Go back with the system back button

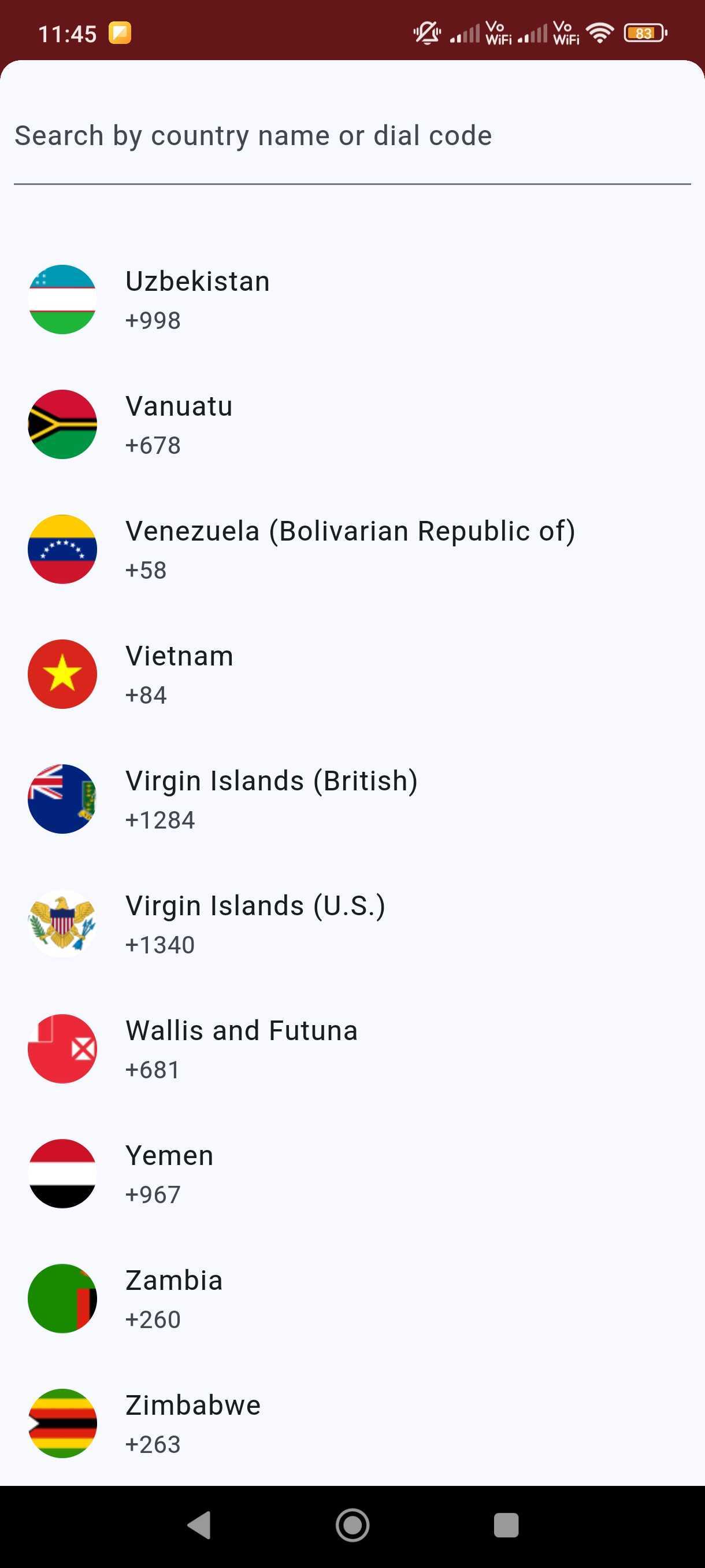coord(199,1525)
